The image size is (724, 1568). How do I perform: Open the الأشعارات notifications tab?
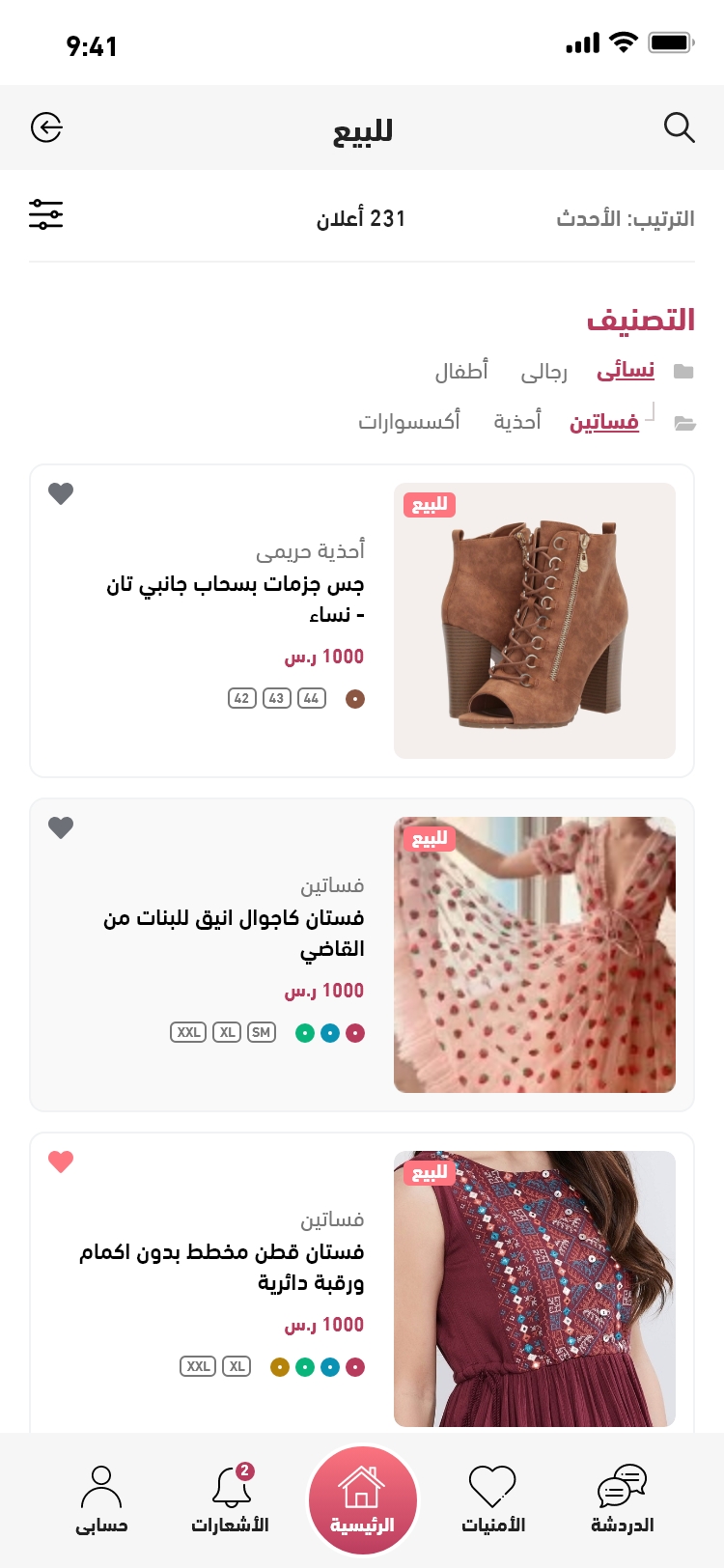tap(230, 1498)
